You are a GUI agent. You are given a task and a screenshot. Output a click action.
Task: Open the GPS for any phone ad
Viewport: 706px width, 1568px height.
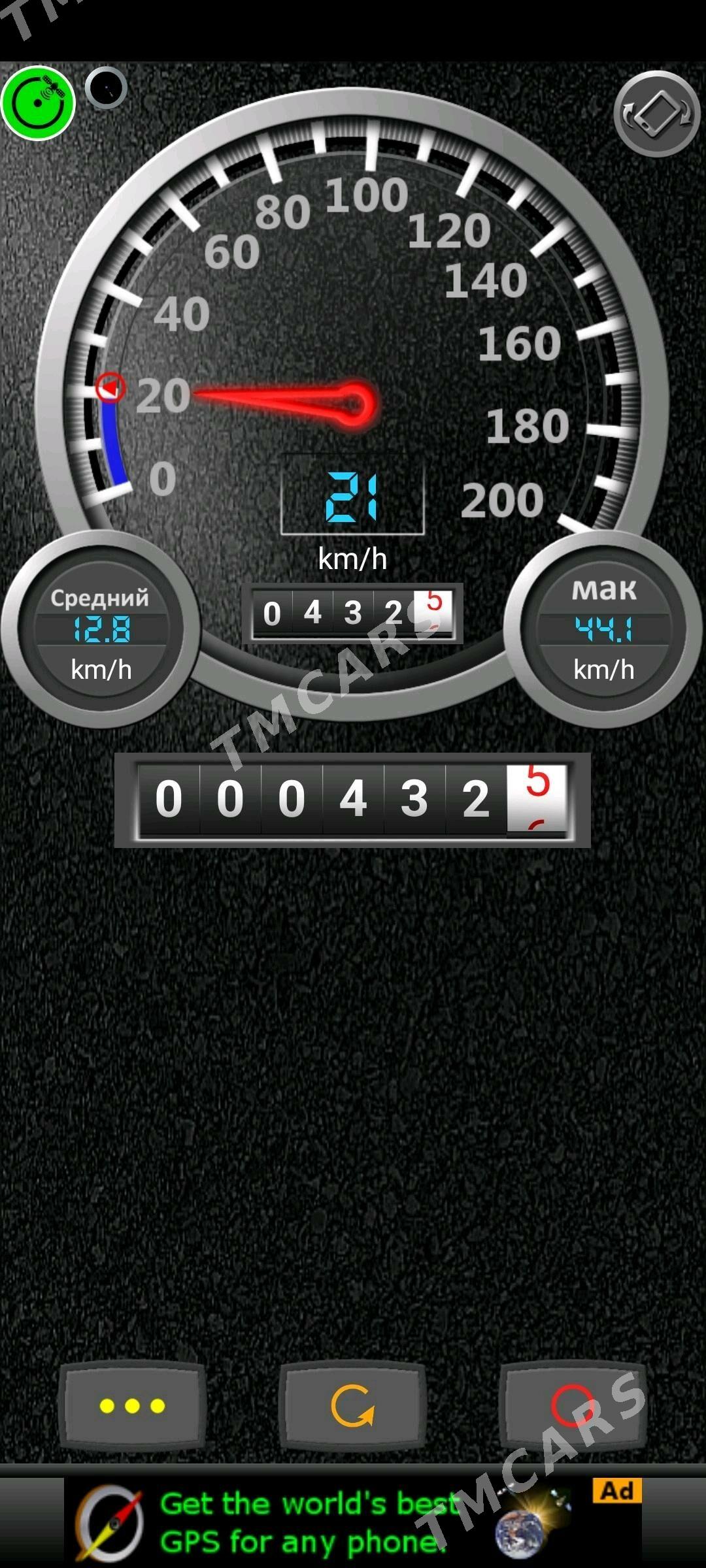click(353, 1522)
